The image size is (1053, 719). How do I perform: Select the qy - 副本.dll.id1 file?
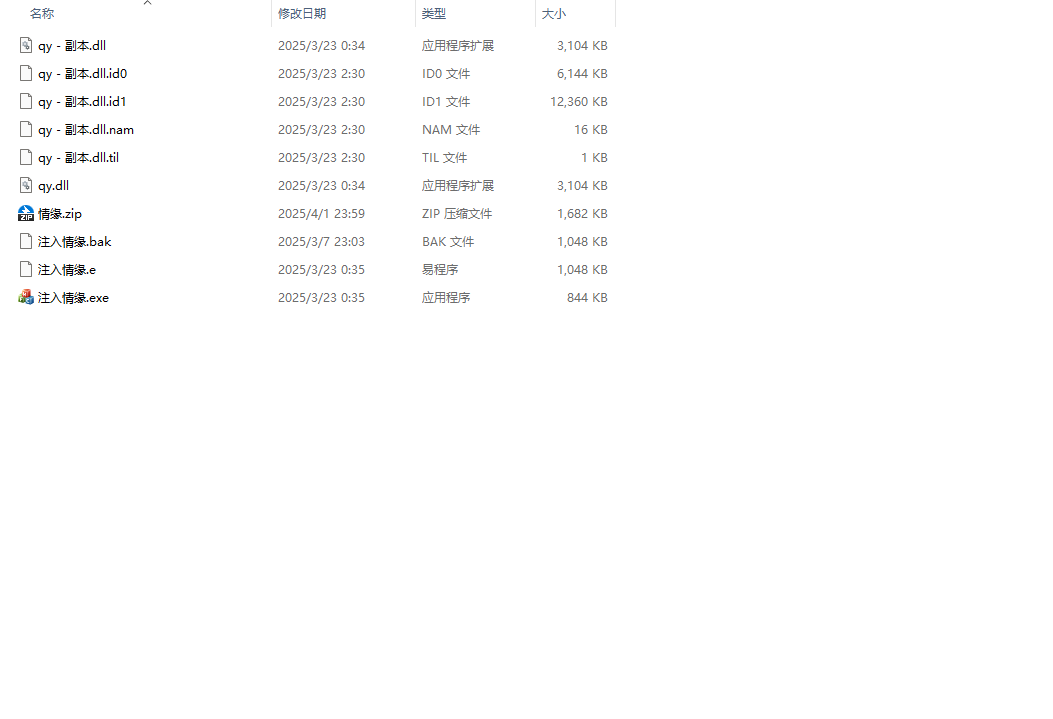pyautogui.click(x=82, y=101)
